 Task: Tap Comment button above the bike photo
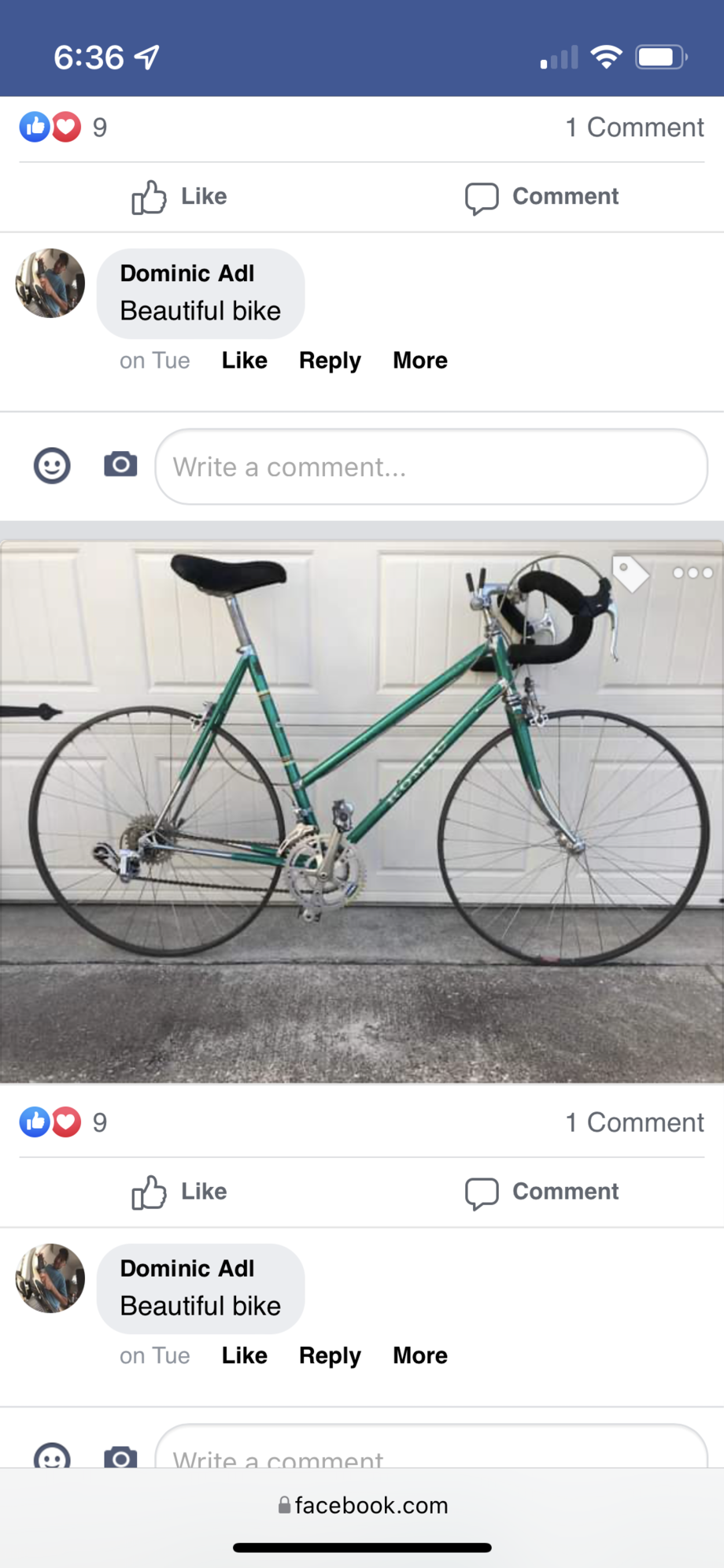click(541, 197)
